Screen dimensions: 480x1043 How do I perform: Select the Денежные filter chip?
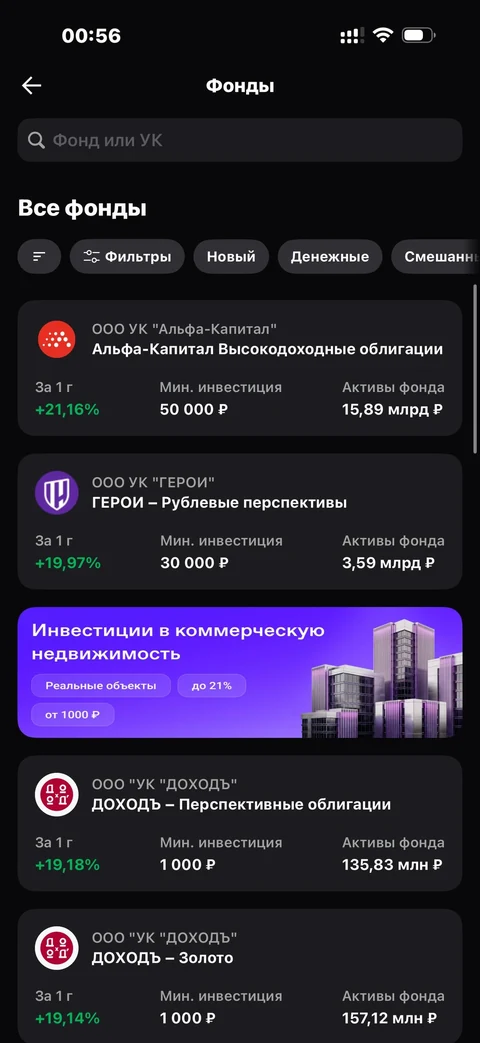pyautogui.click(x=330, y=257)
